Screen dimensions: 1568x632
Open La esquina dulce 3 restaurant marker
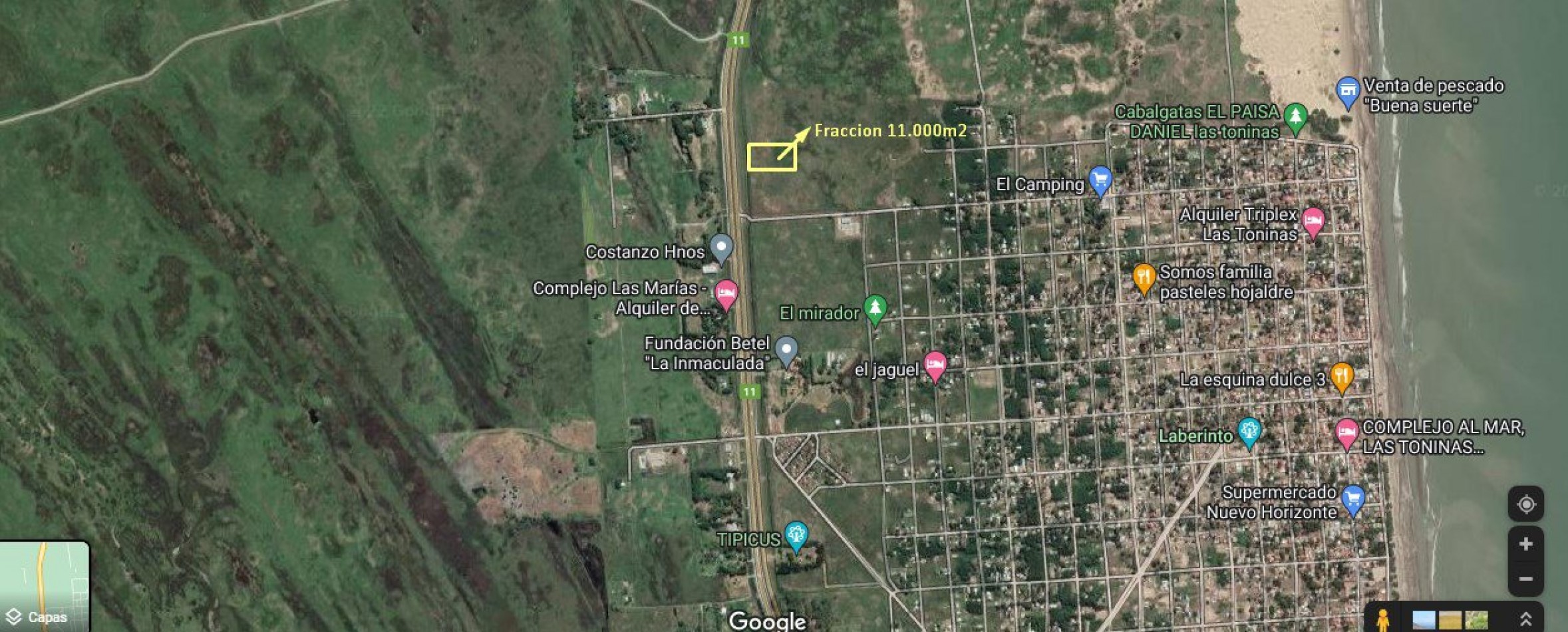[x=1342, y=377]
